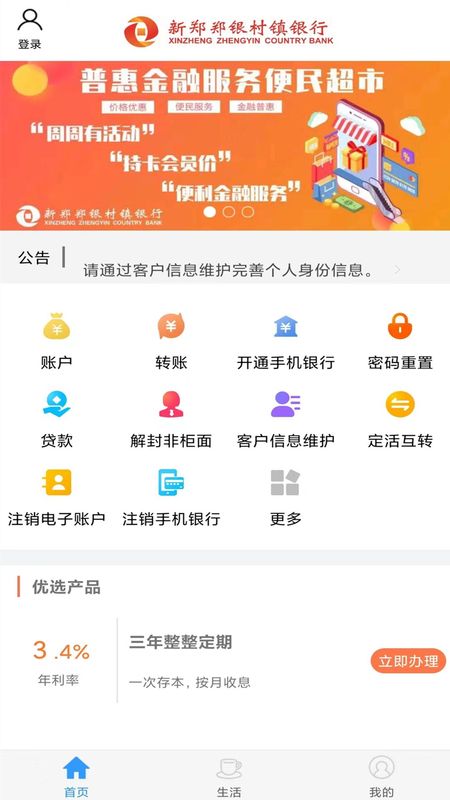Open 客户信息维护

tap(286, 419)
